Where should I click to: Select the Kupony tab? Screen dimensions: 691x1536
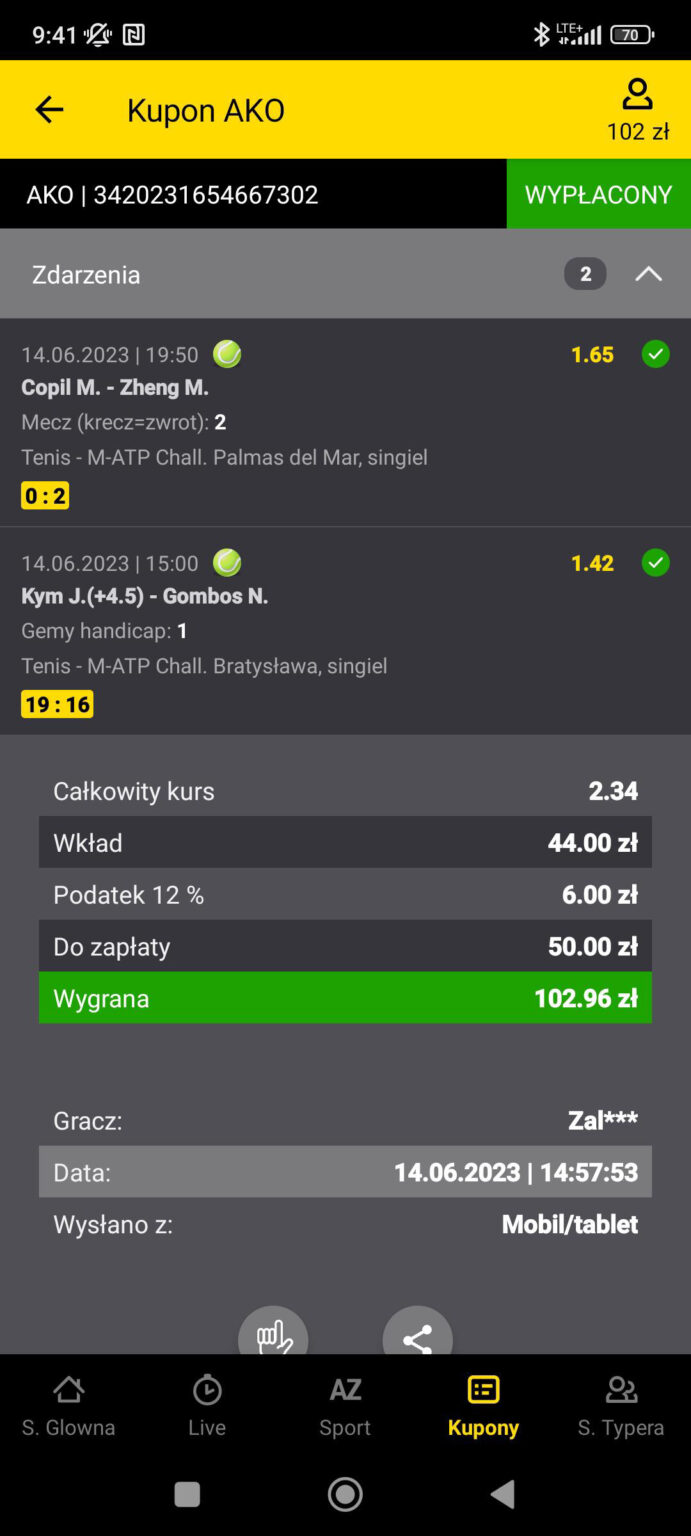tap(483, 1406)
